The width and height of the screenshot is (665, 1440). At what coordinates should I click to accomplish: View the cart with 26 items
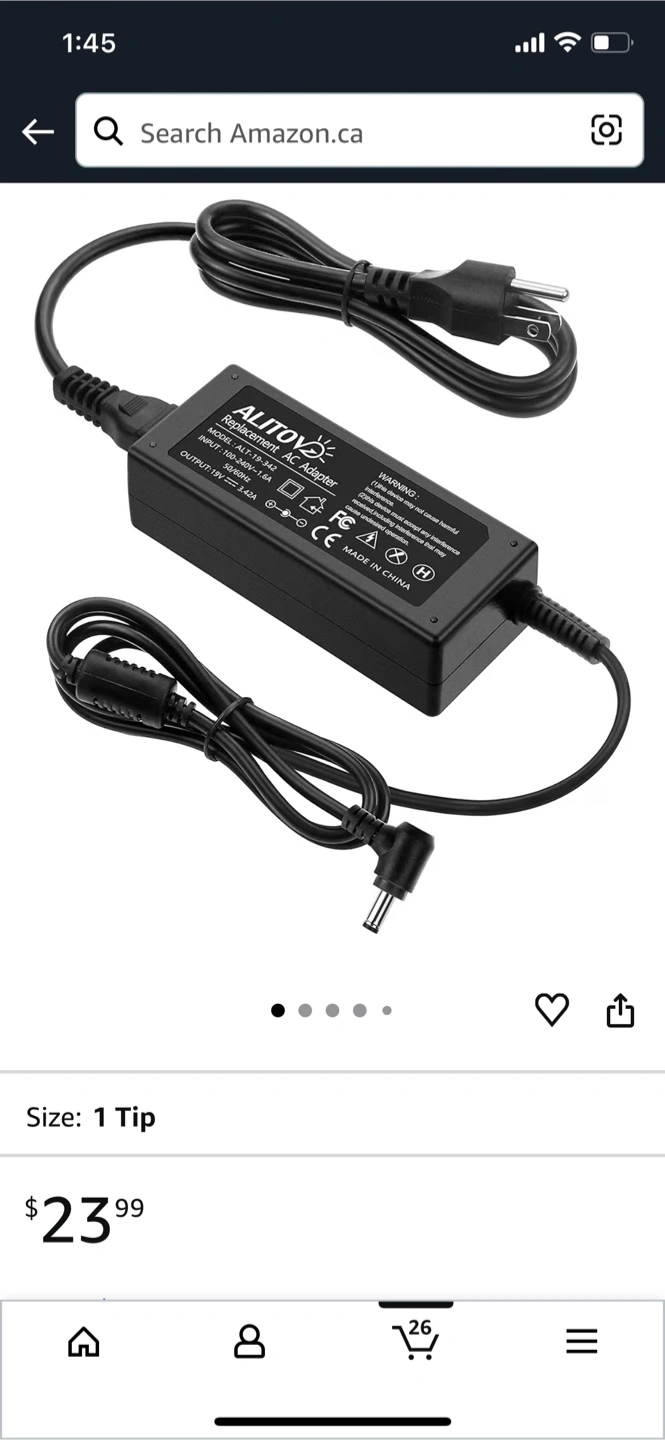tap(415, 1340)
